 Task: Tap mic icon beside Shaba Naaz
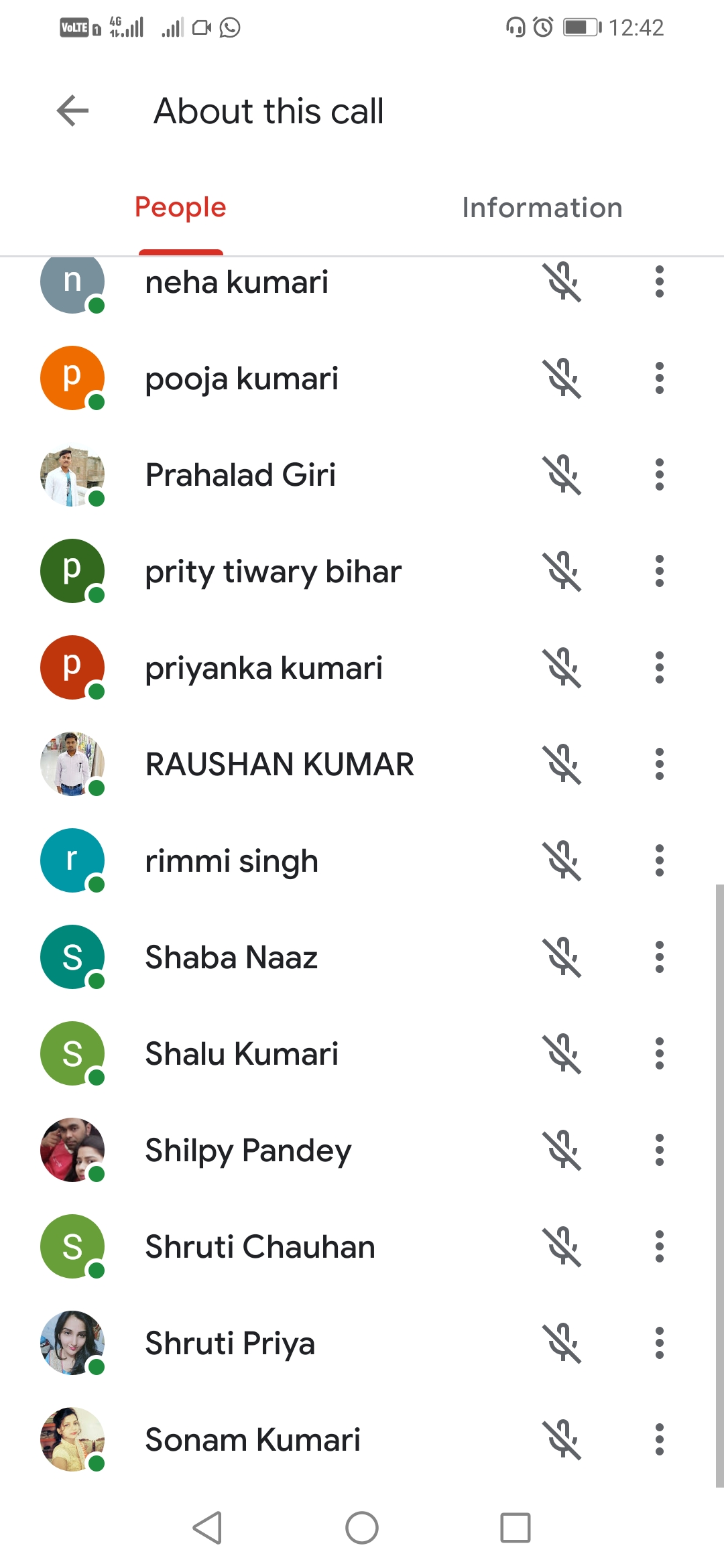coord(563,958)
